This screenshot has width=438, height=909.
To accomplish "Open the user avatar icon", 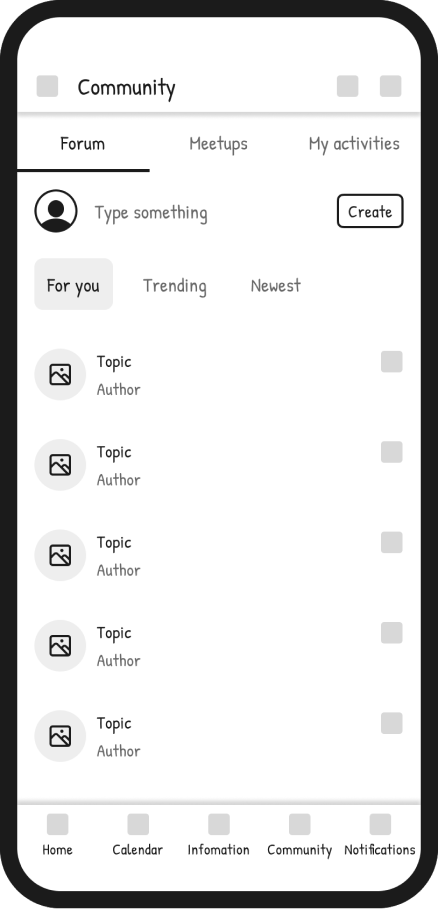I will point(56,211).
